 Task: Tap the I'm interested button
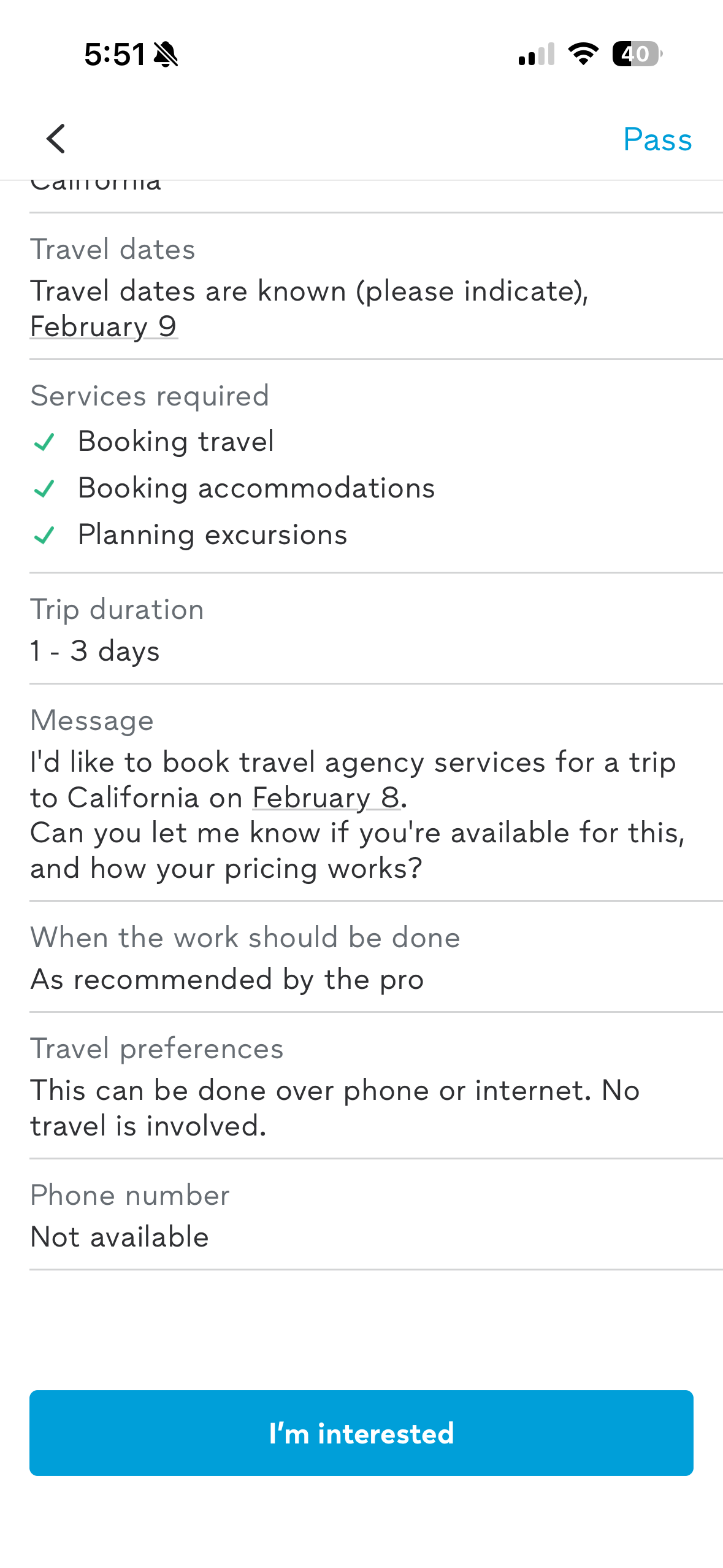[361, 1433]
